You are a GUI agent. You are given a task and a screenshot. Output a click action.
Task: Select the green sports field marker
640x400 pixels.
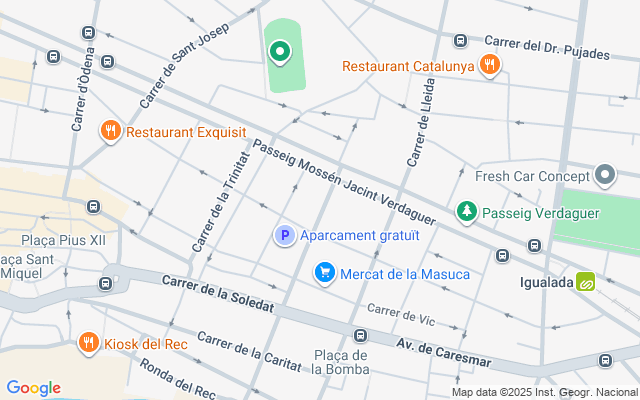(281, 51)
